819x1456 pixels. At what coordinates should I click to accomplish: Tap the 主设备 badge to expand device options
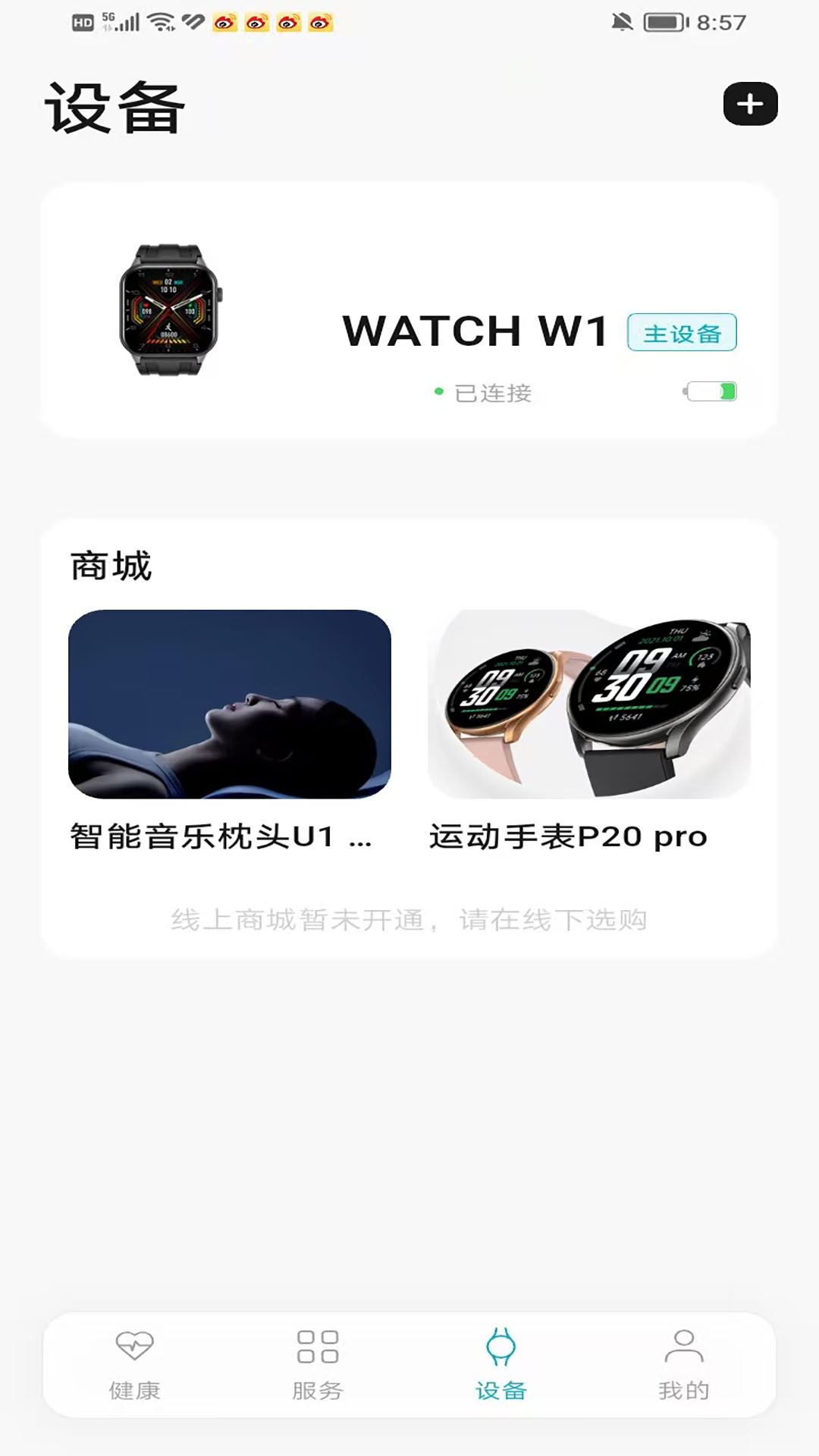click(683, 331)
